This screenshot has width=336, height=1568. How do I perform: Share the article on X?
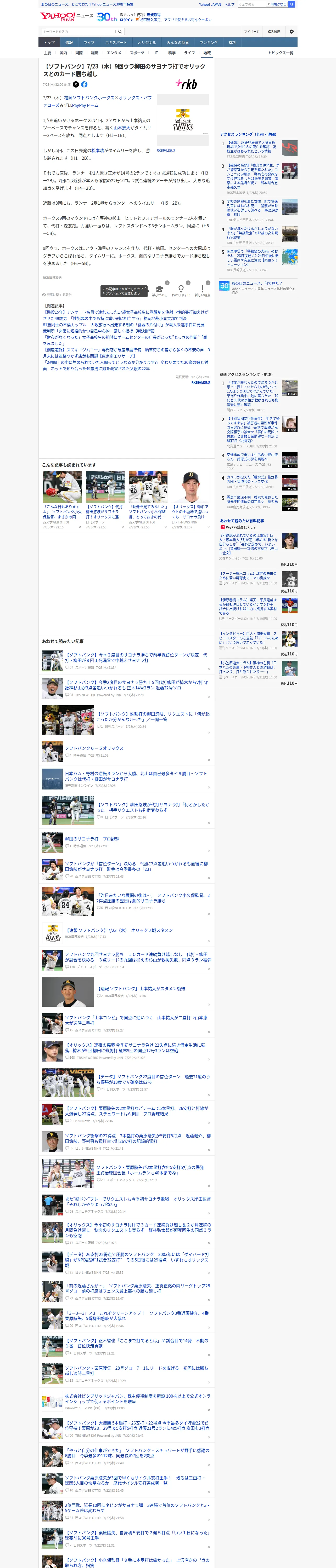pos(76,85)
